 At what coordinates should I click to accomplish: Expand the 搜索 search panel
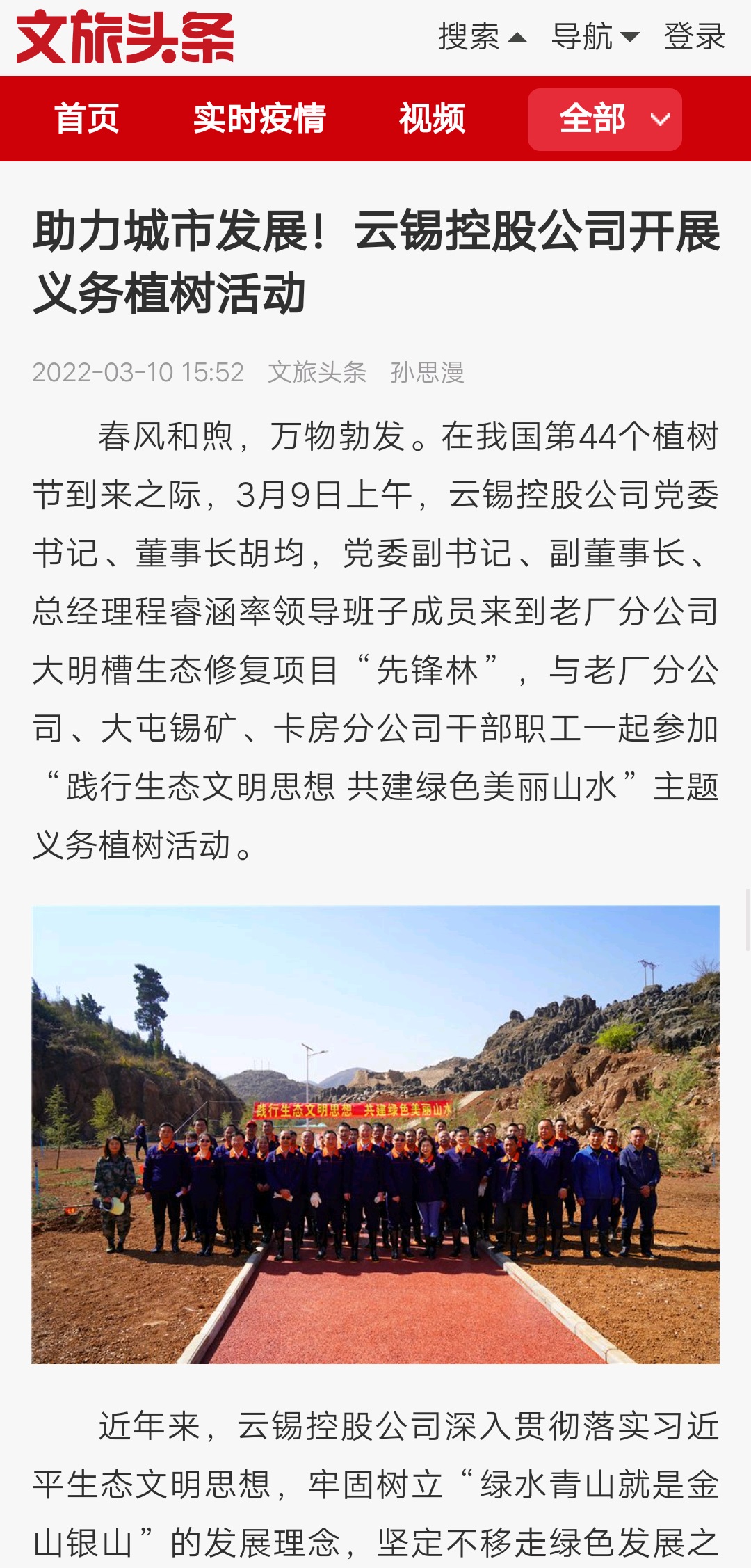pos(482,37)
